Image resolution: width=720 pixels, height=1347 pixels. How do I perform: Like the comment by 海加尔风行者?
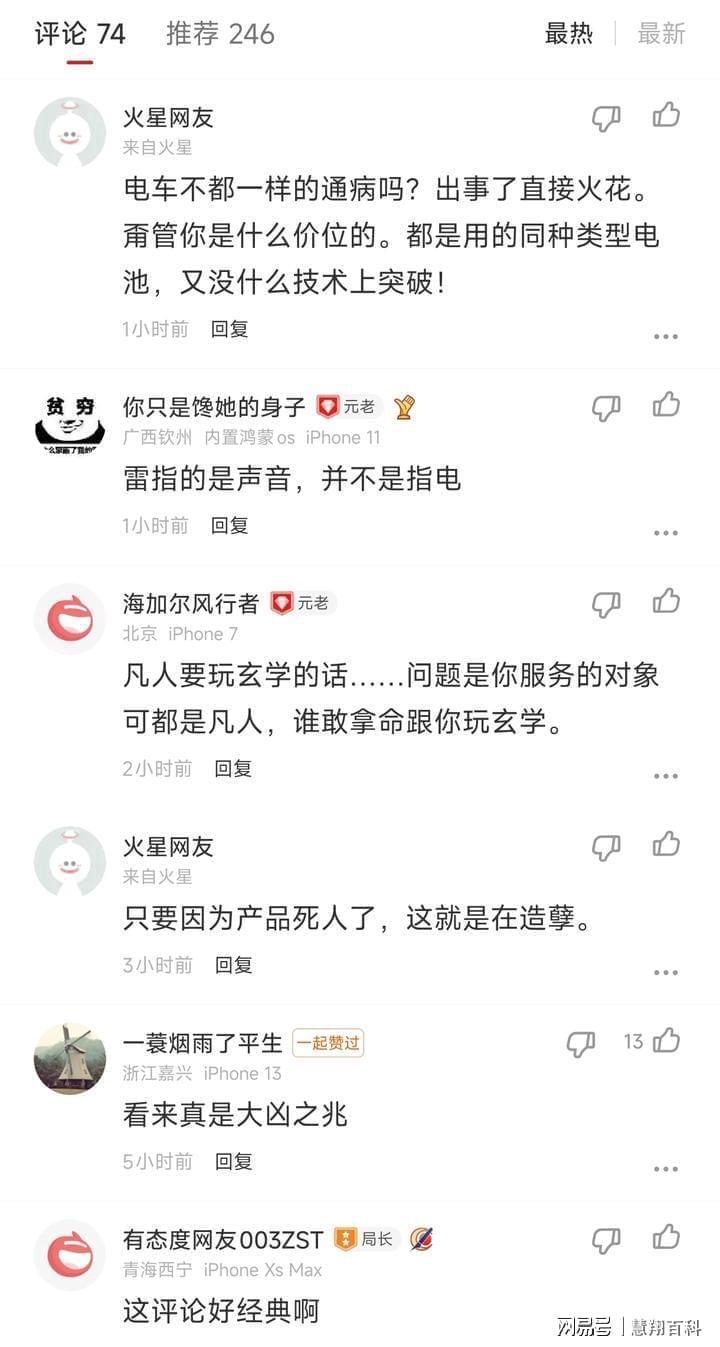pos(667,601)
